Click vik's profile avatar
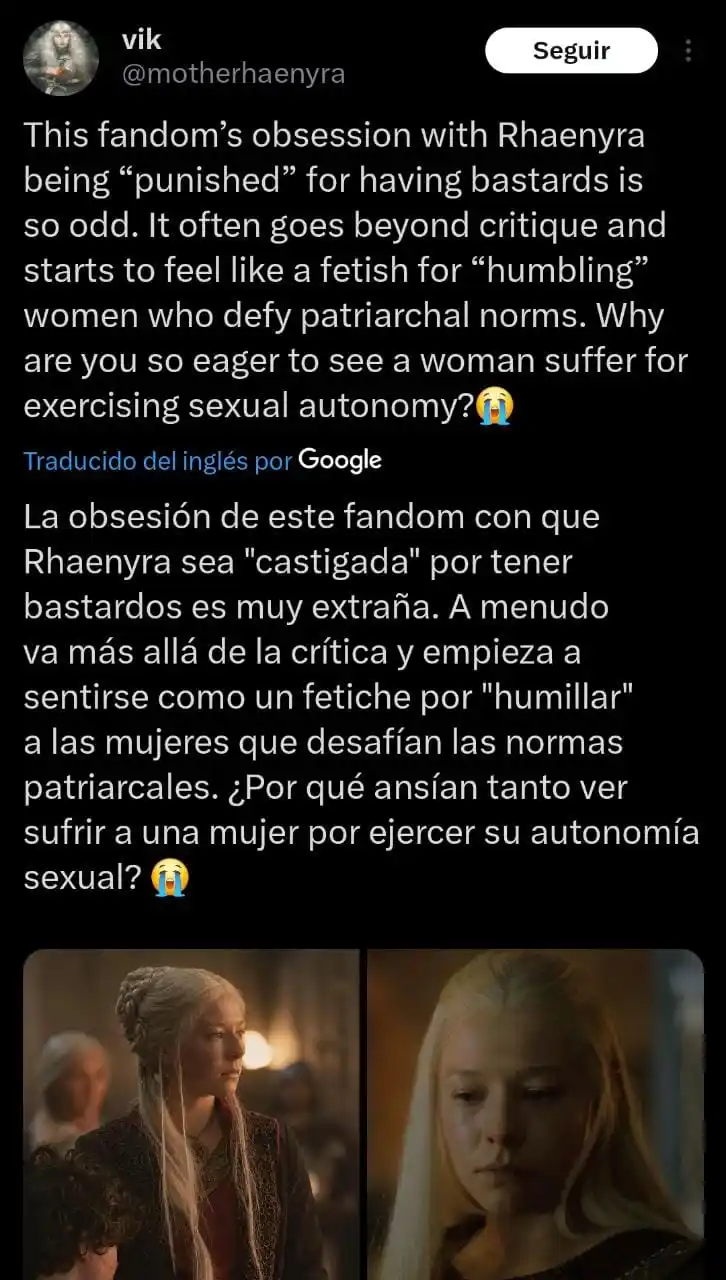 pos(61,60)
